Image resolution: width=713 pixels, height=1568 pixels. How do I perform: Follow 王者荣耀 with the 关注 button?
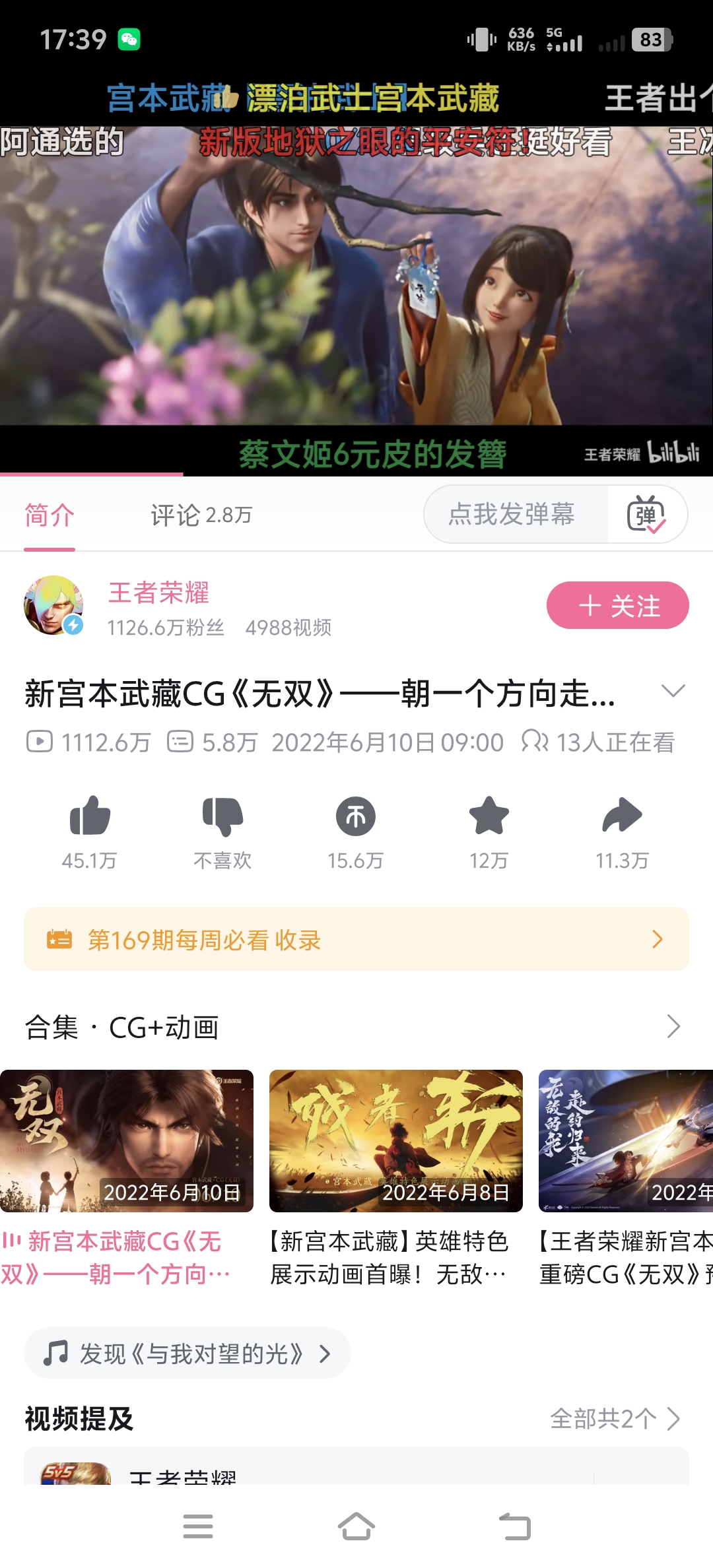click(617, 605)
